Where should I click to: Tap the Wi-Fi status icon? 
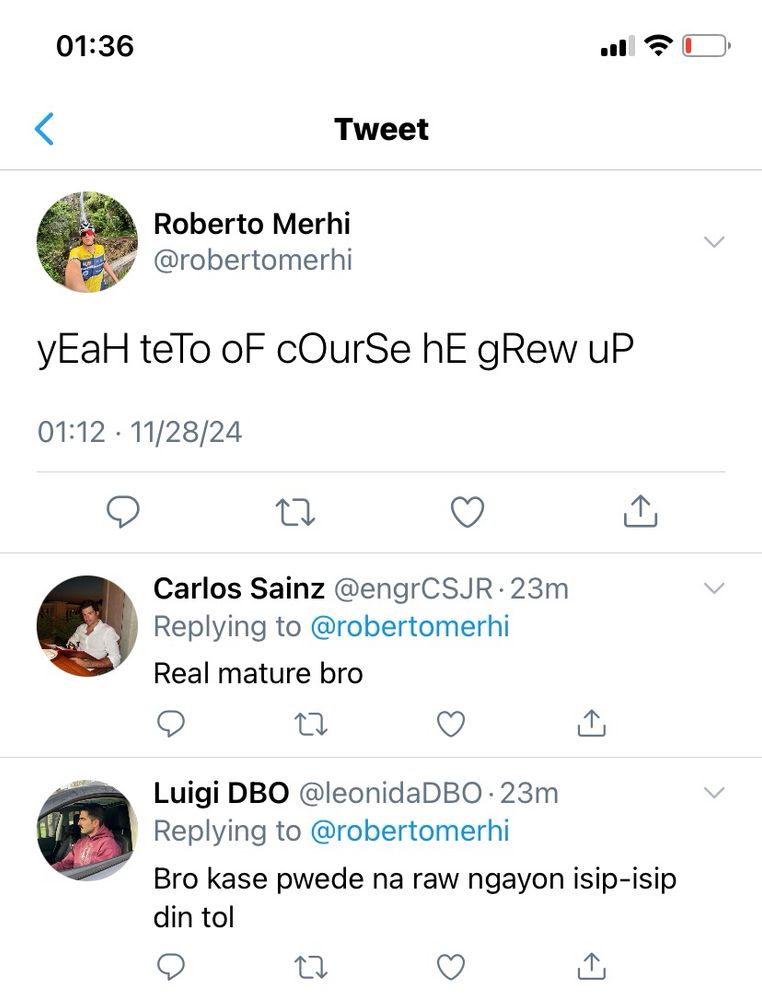pyautogui.click(x=657, y=44)
